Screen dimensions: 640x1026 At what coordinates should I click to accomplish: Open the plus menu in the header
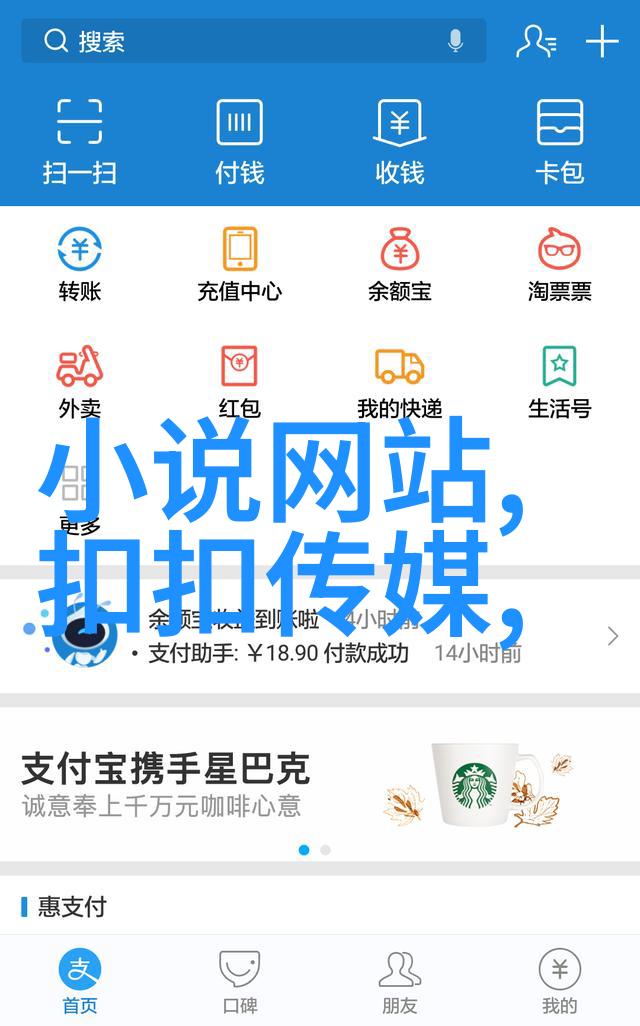pyautogui.click(x=602, y=42)
